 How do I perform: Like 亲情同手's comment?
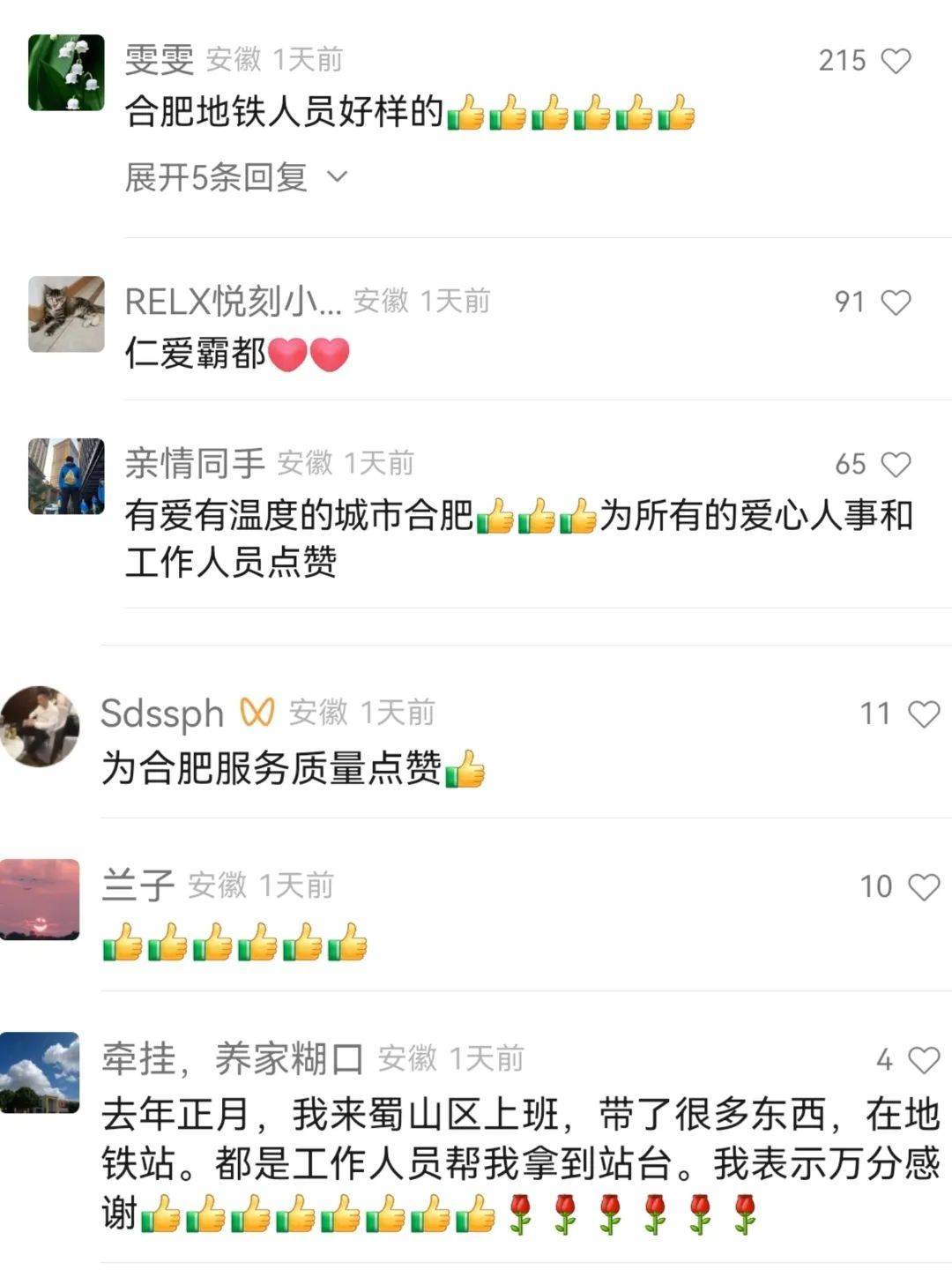click(896, 465)
